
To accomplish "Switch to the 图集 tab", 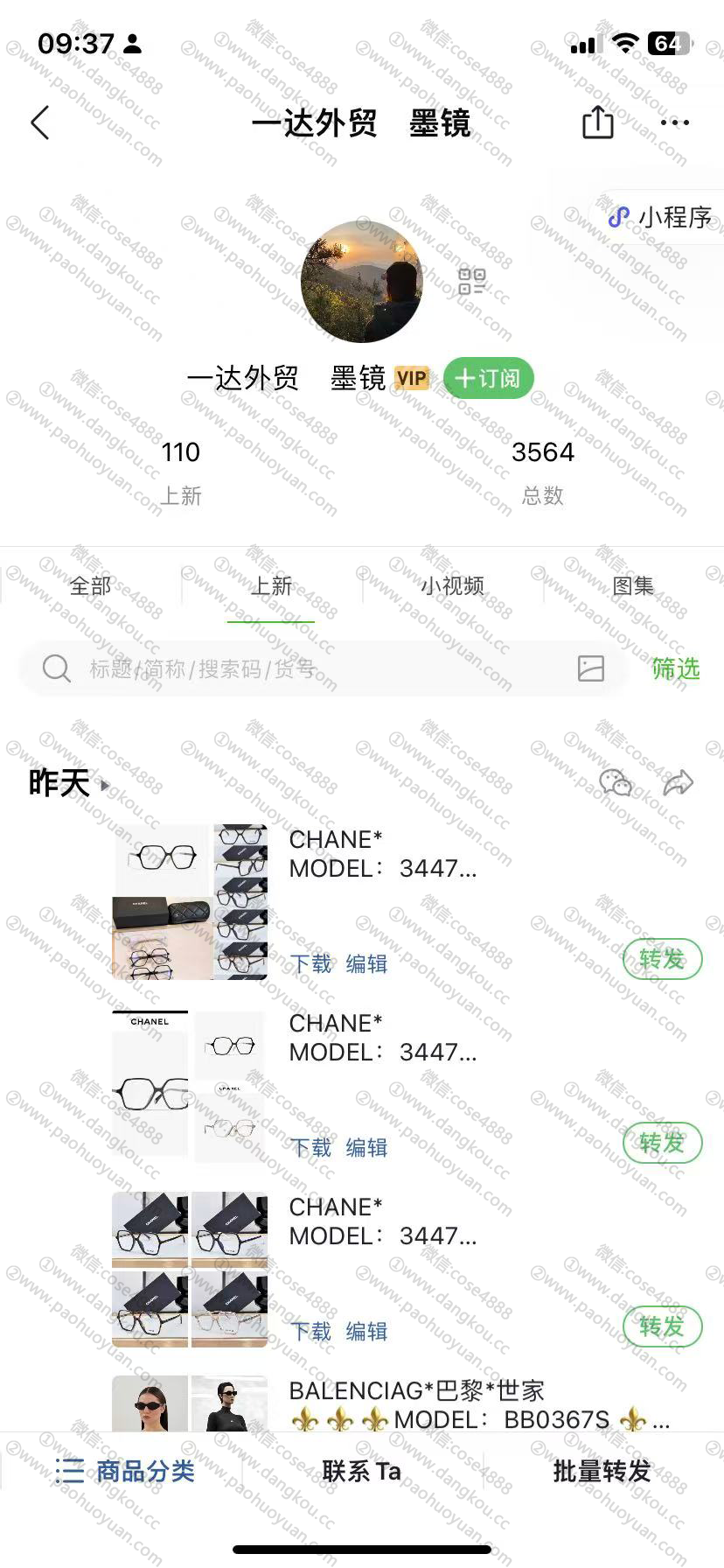I will pyautogui.click(x=633, y=585).
